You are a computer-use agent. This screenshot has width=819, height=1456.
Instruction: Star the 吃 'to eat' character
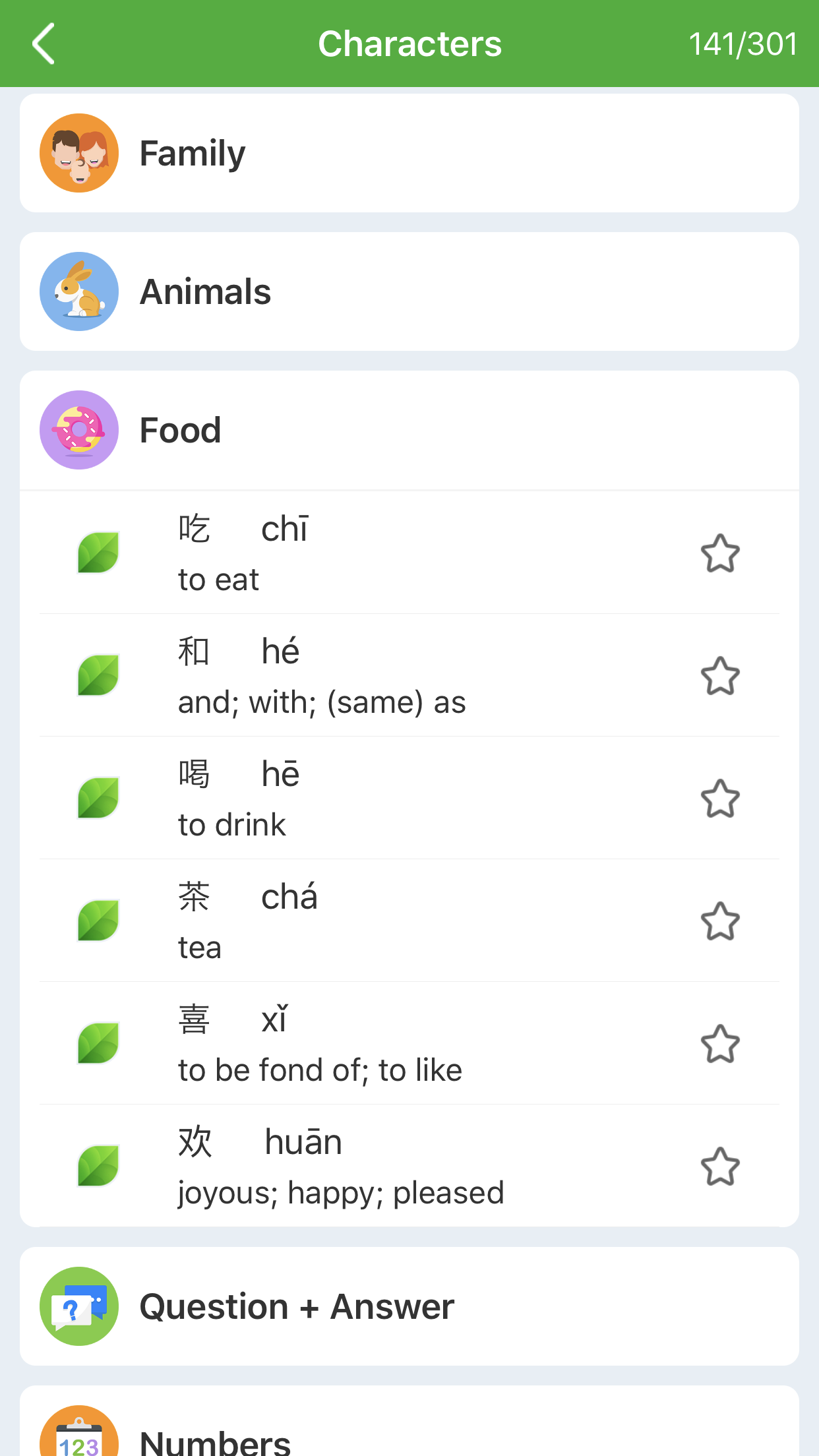719,553
